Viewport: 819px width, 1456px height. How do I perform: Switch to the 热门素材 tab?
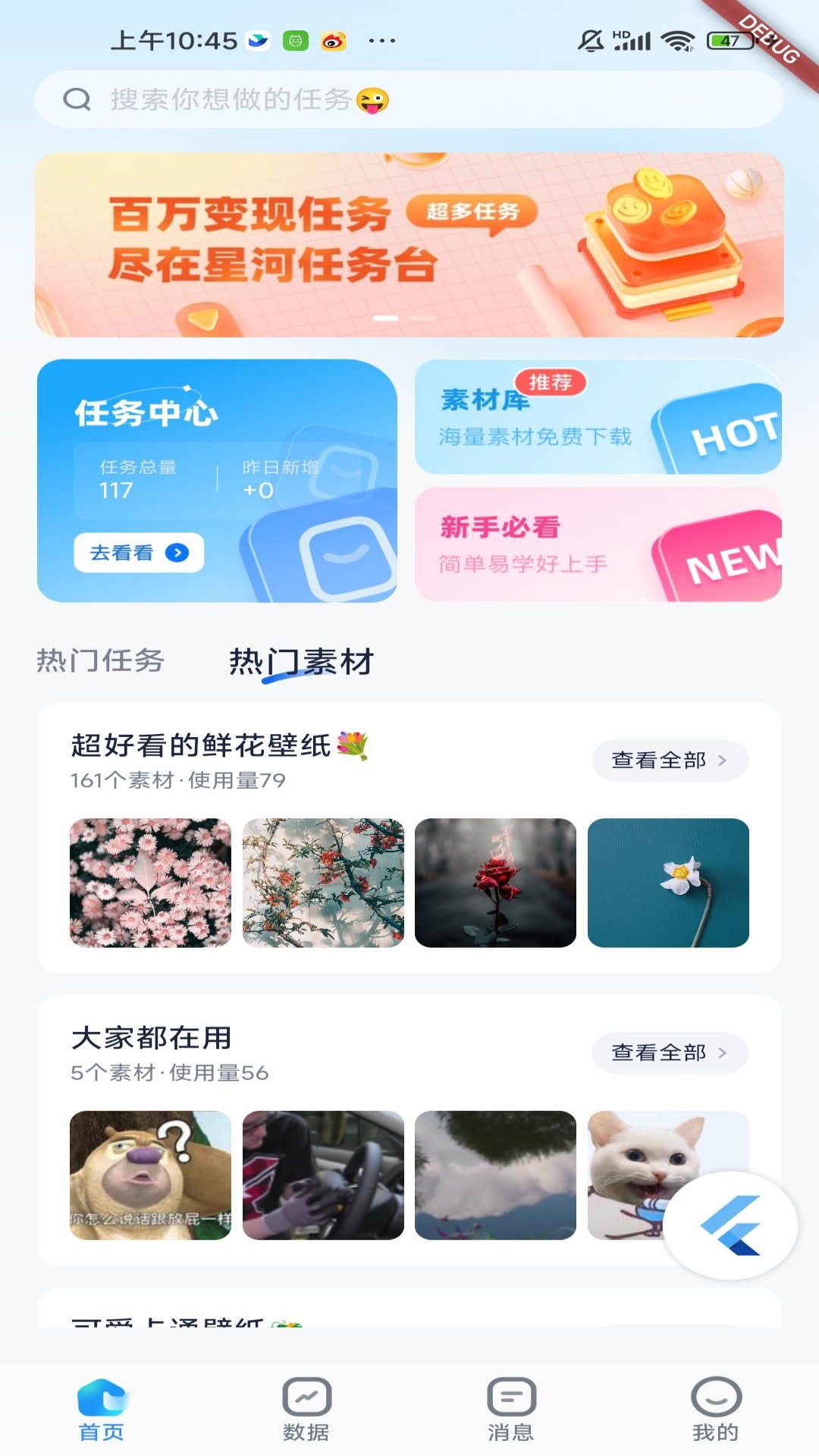point(300,661)
